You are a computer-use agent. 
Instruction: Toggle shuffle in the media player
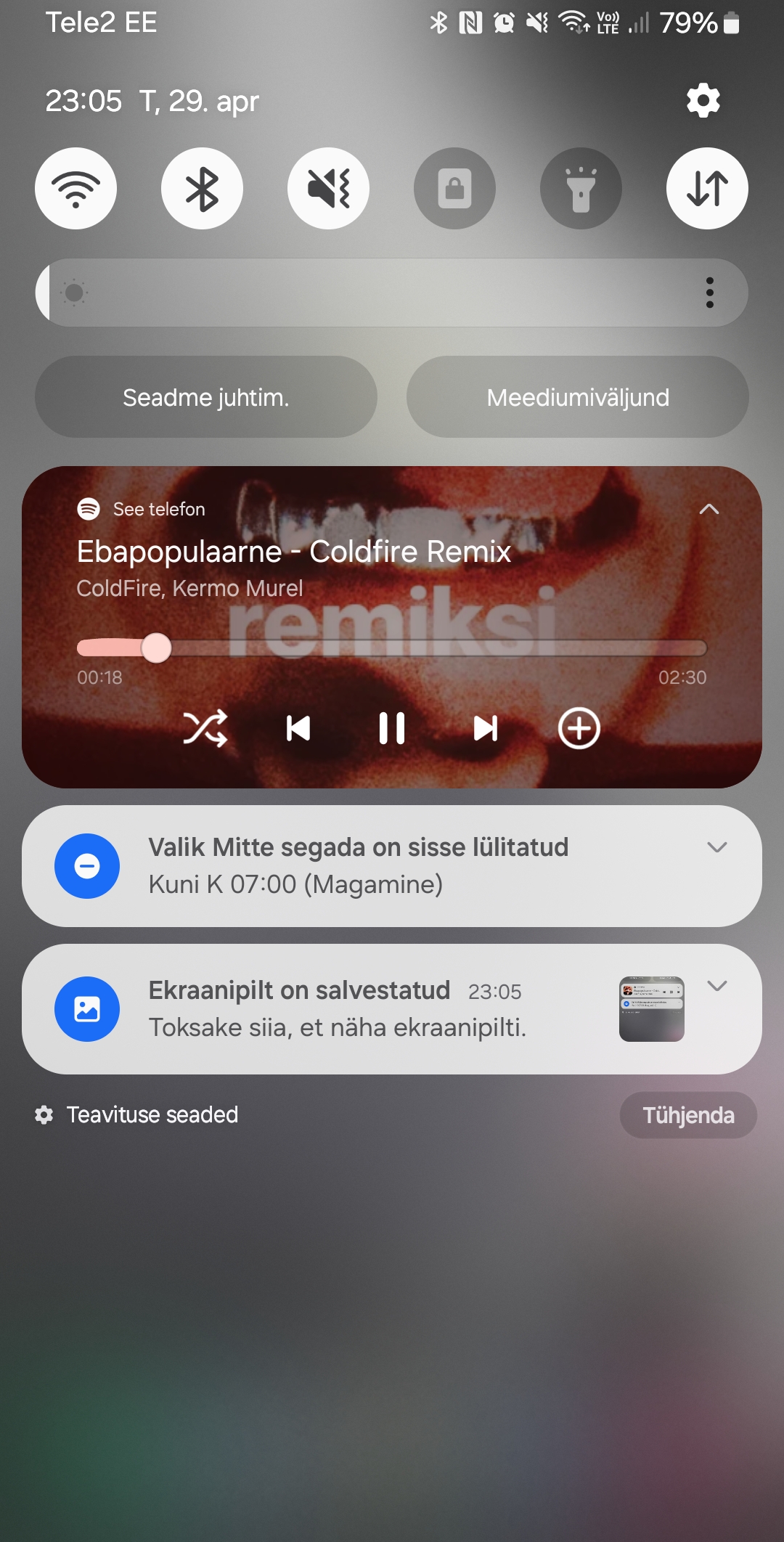tap(205, 728)
